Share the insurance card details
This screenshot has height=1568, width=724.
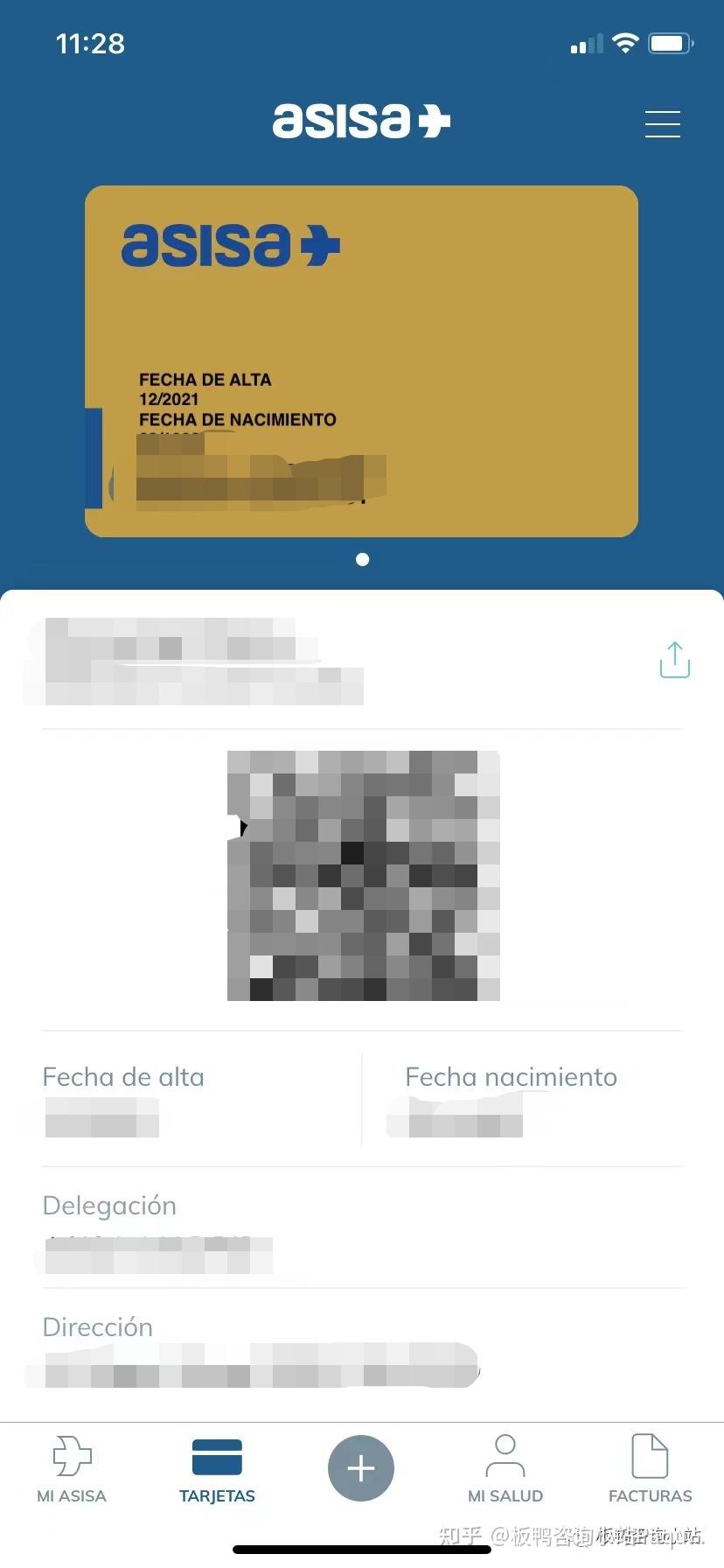point(674,660)
